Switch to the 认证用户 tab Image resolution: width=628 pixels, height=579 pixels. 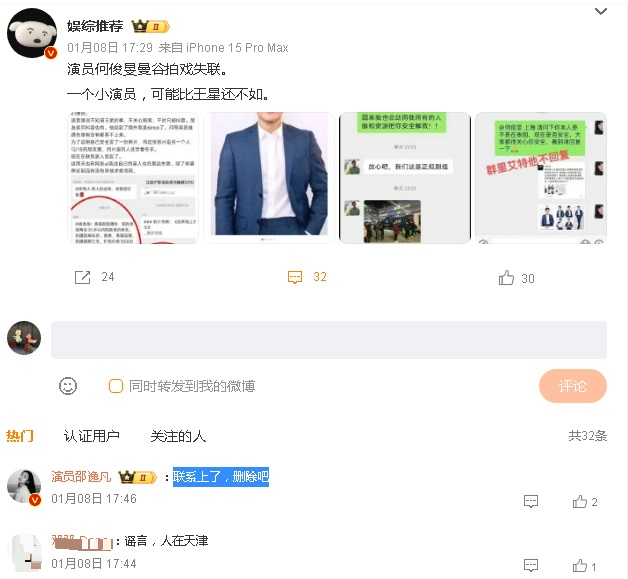(x=91, y=436)
